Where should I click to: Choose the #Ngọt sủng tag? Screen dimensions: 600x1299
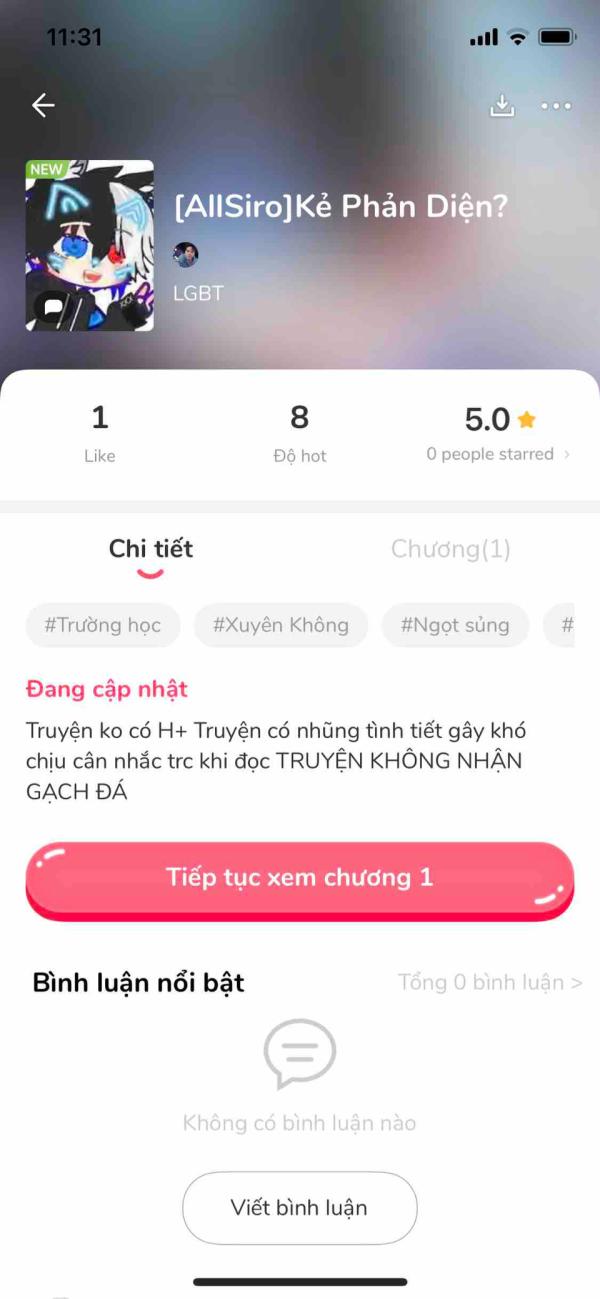tap(455, 626)
